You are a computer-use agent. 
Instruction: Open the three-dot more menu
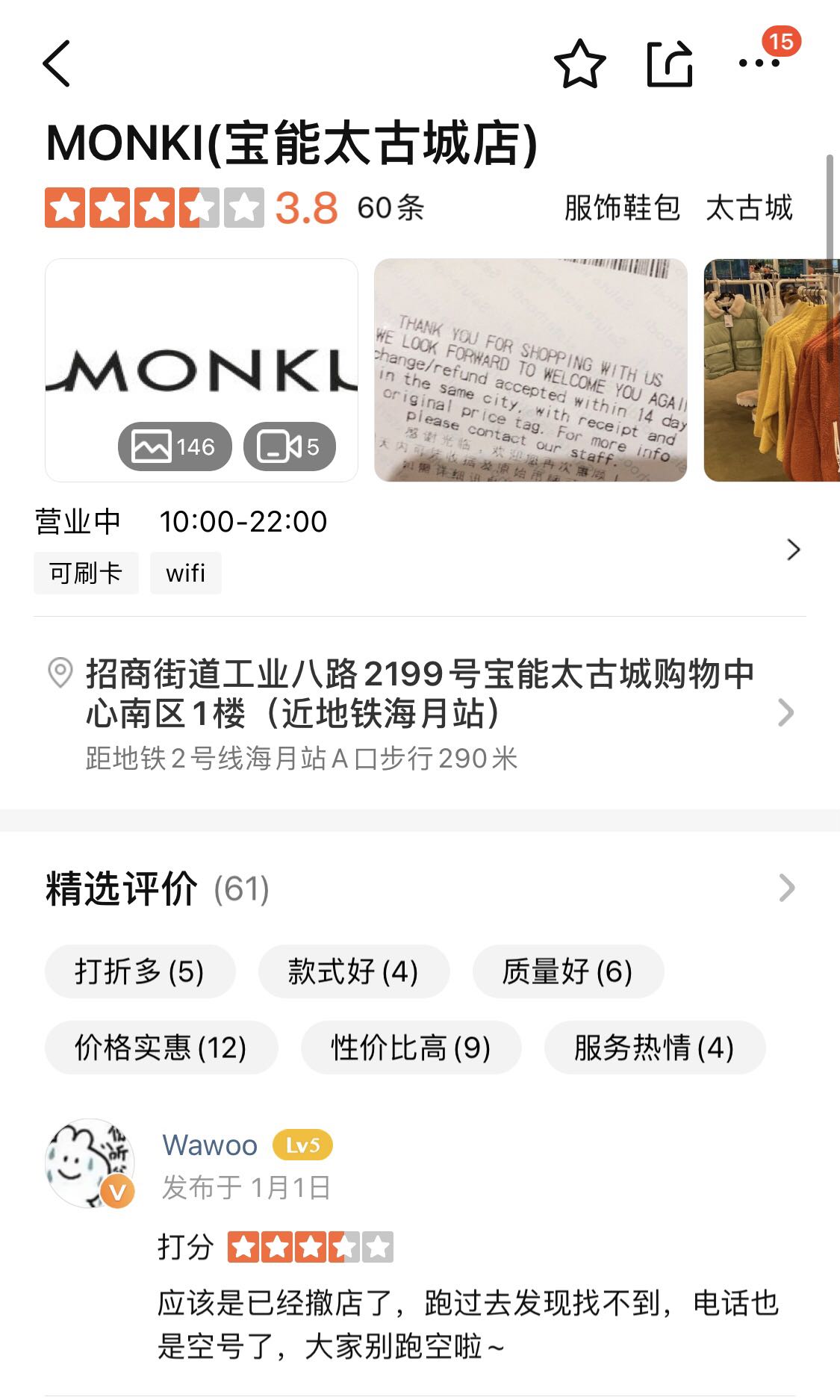click(759, 64)
